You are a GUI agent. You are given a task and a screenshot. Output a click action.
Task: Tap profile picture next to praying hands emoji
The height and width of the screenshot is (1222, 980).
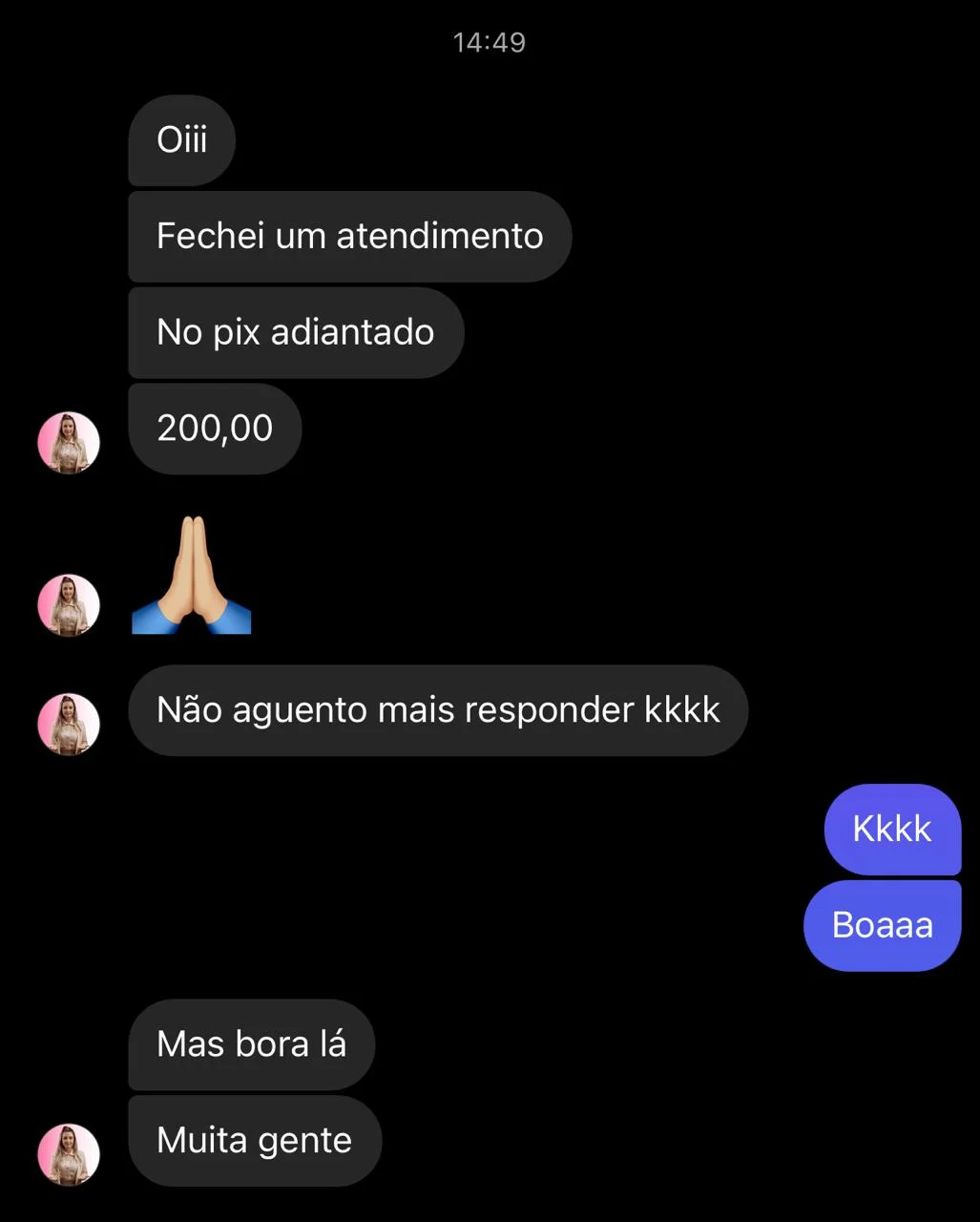click(69, 604)
